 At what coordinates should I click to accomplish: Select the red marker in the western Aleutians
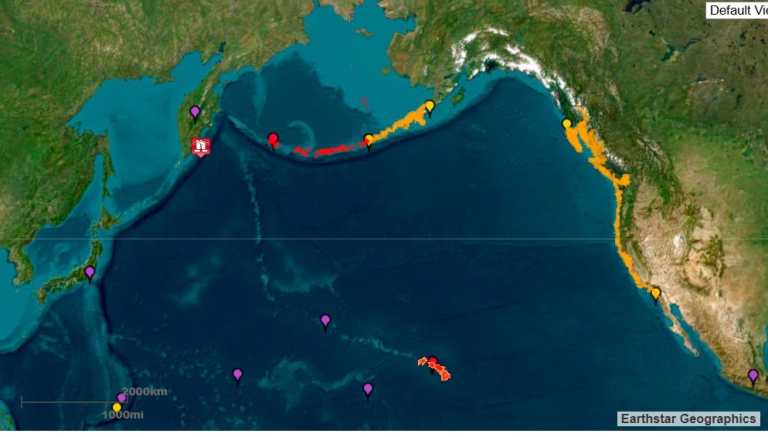[272, 139]
